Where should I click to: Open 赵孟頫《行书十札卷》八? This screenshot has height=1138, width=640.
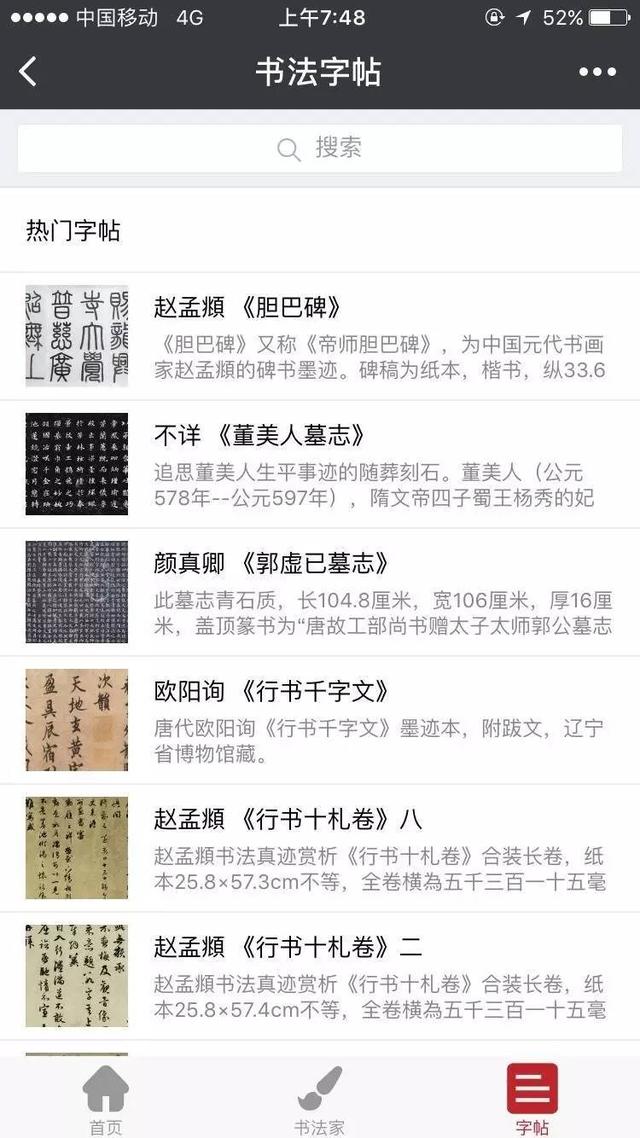click(x=320, y=847)
